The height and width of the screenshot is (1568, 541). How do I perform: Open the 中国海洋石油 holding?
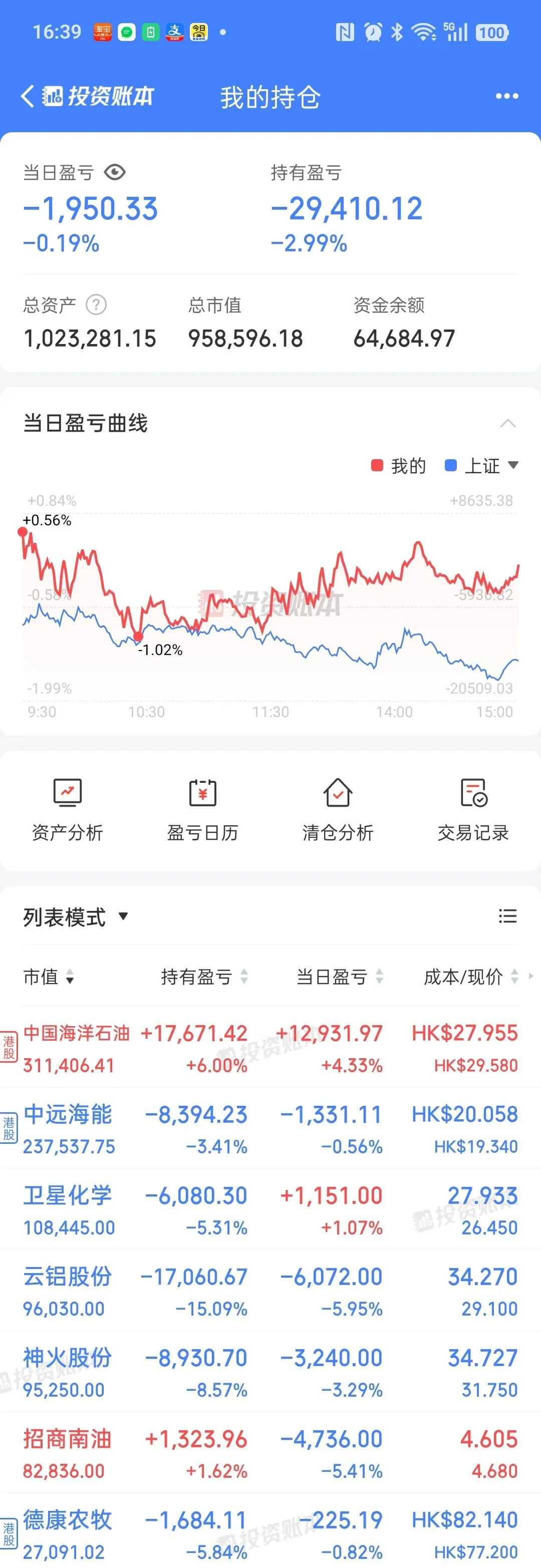click(270, 1048)
